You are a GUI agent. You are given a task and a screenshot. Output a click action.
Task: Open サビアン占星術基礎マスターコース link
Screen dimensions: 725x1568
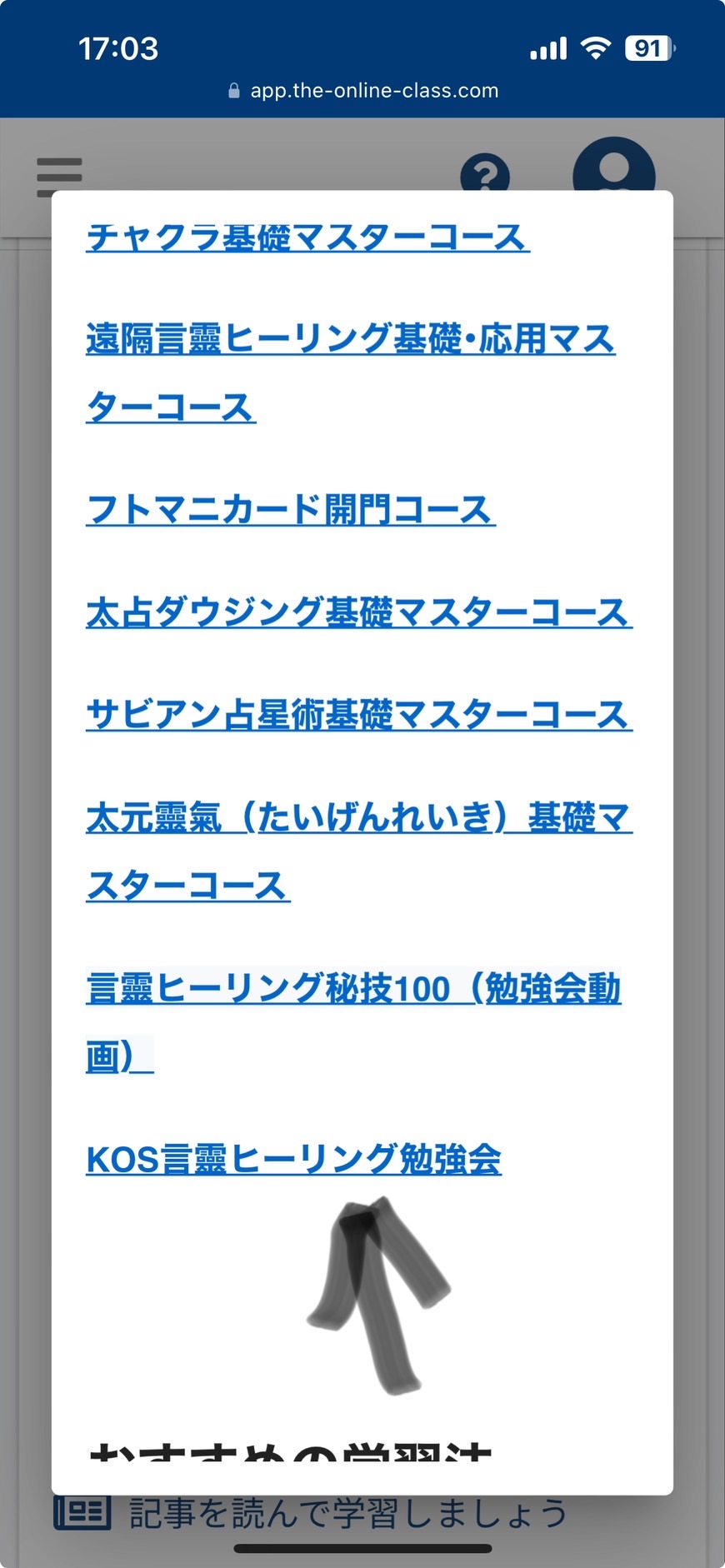click(358, 716)
